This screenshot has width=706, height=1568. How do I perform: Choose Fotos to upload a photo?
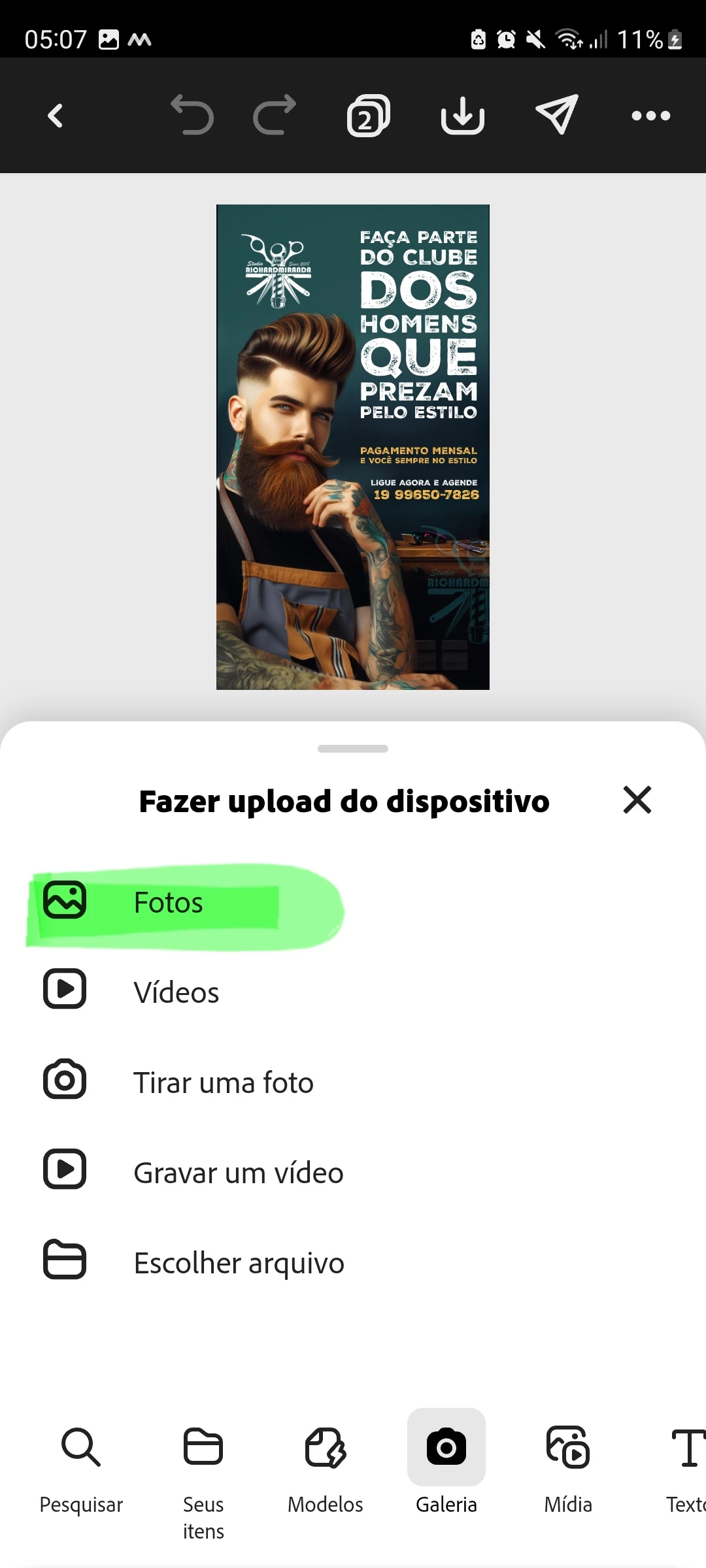(x=168, y=902)
